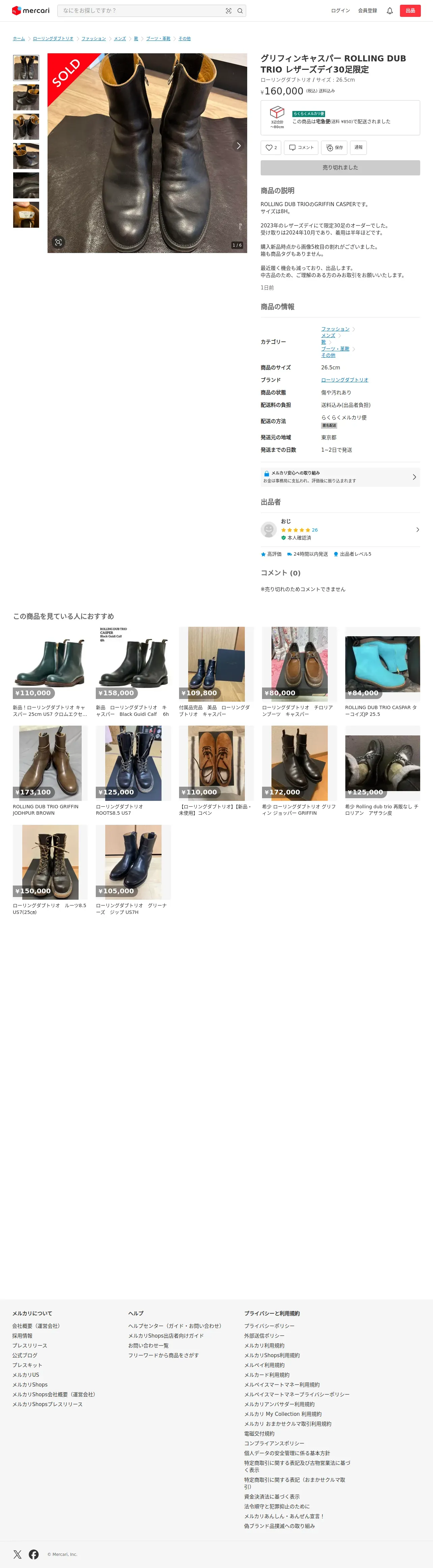This screenshot has width=433, height=1568.
Task: Show the next product photo with arrow
Action: coord(238,145)
